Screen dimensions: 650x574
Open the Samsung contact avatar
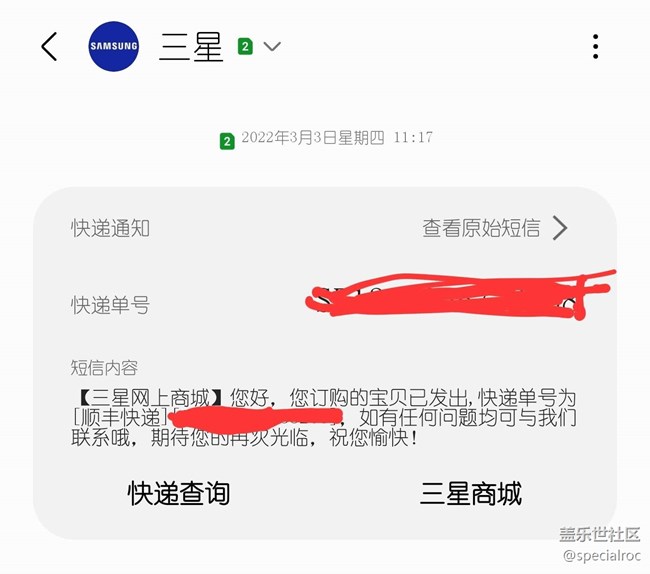[x=114, y=46]
